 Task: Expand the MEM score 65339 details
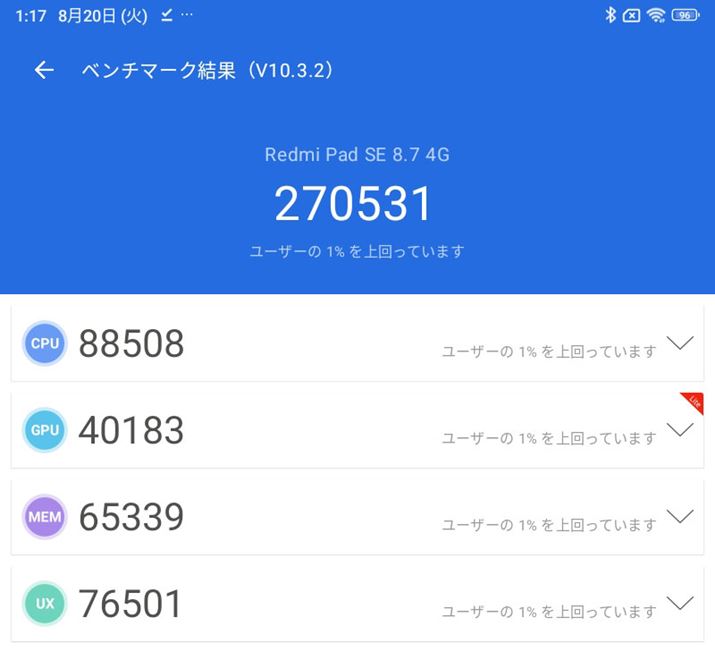679,517
